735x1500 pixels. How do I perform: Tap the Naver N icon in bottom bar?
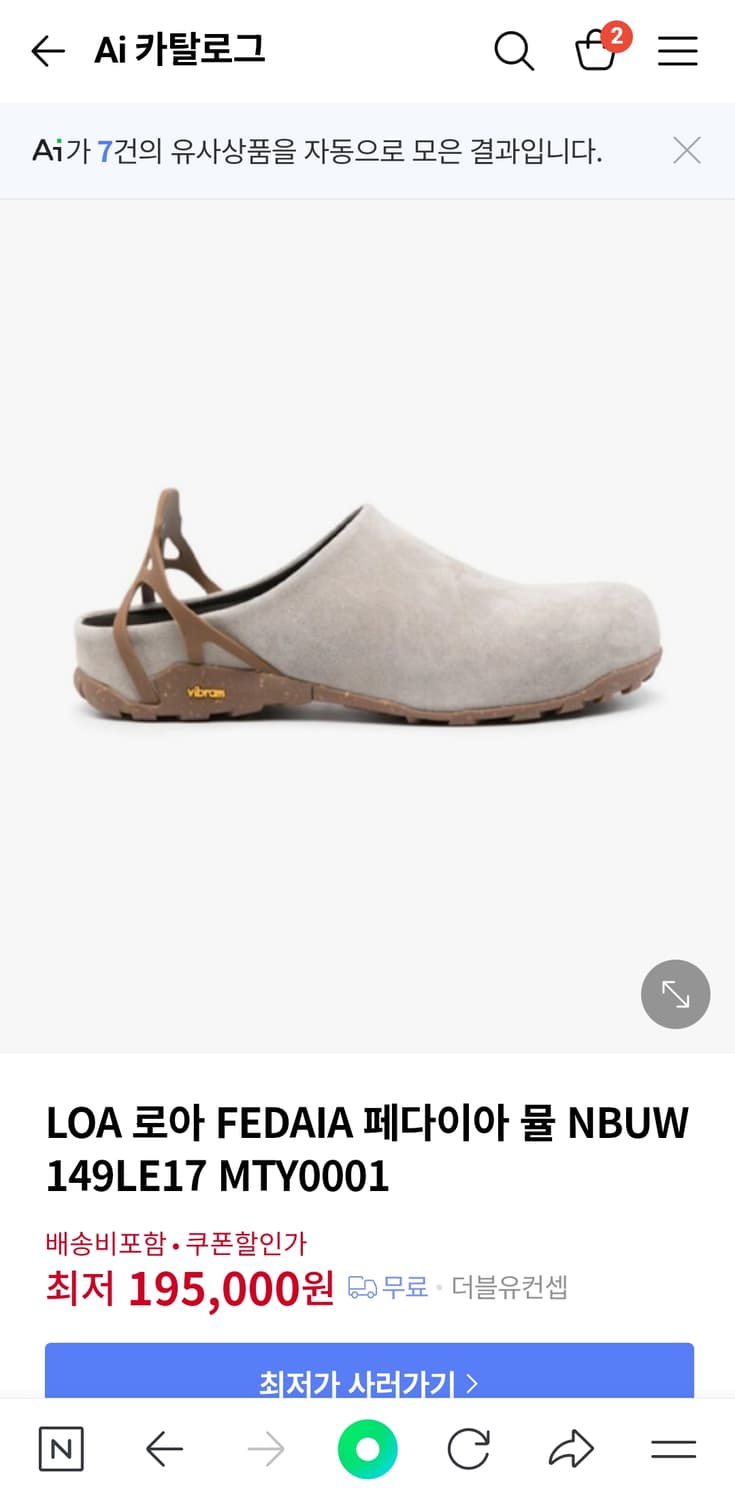coord(60,1450)
